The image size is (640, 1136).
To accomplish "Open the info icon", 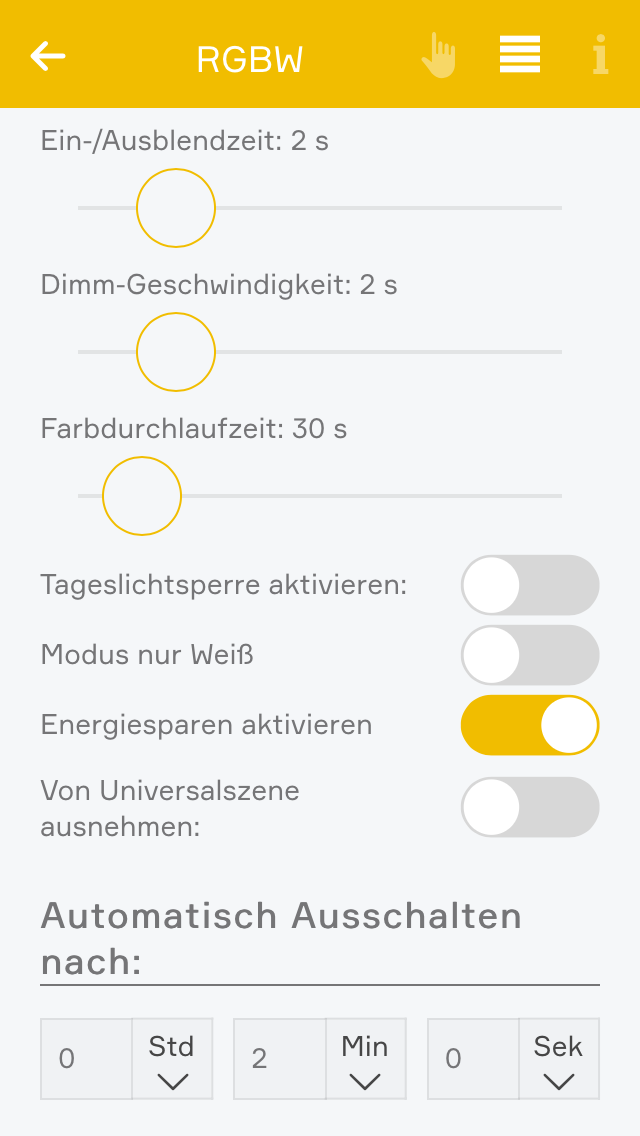I will click(600, 55).
